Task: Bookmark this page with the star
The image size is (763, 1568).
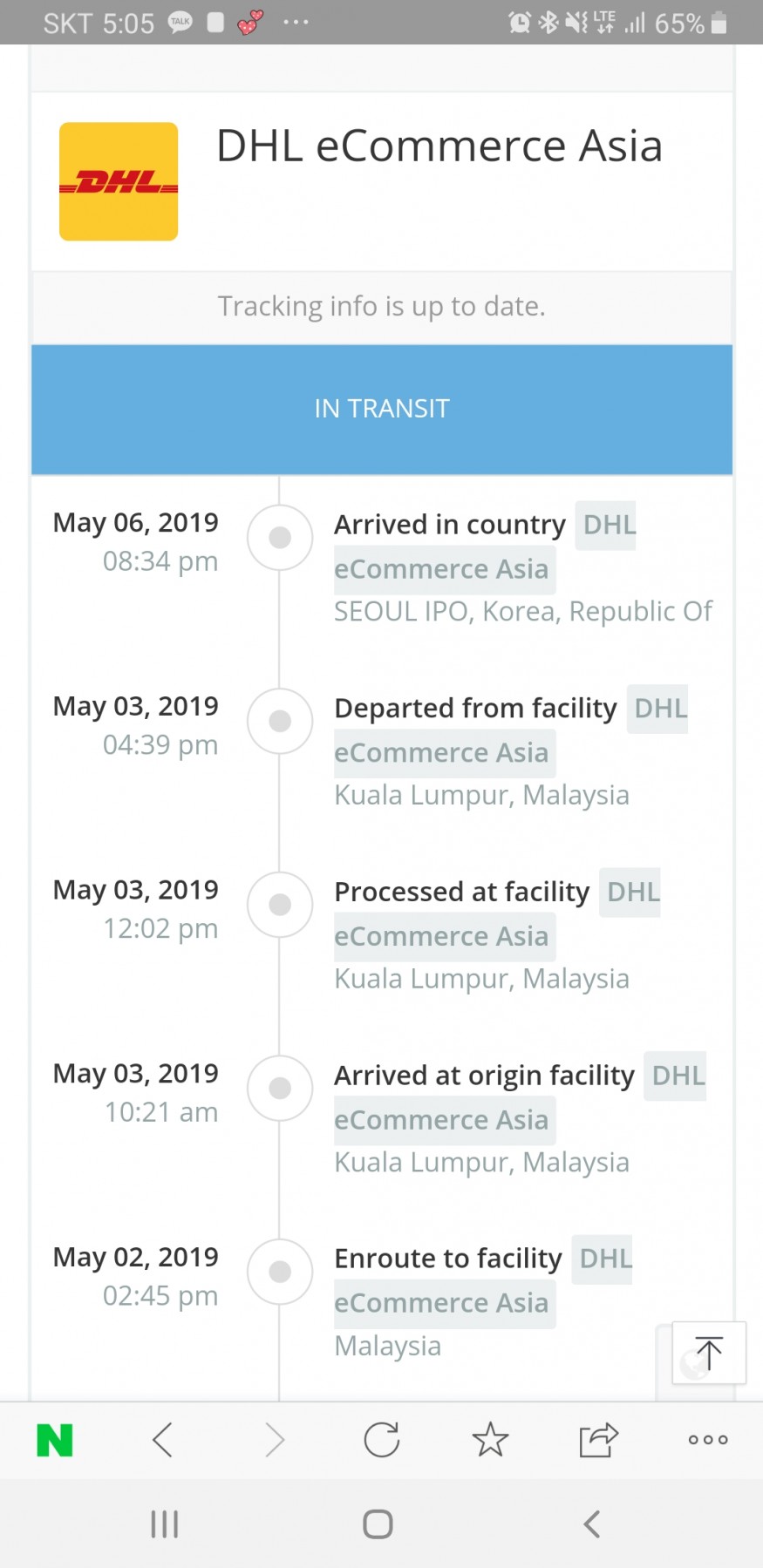Action: coord(490,1439)
